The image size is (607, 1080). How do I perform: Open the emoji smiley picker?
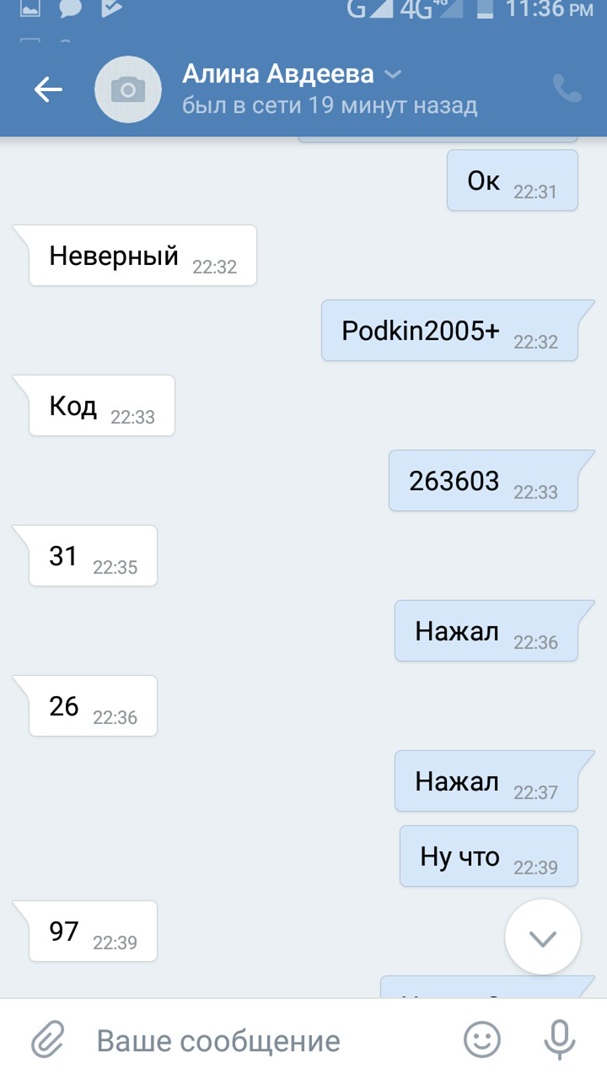[482, 1041]
